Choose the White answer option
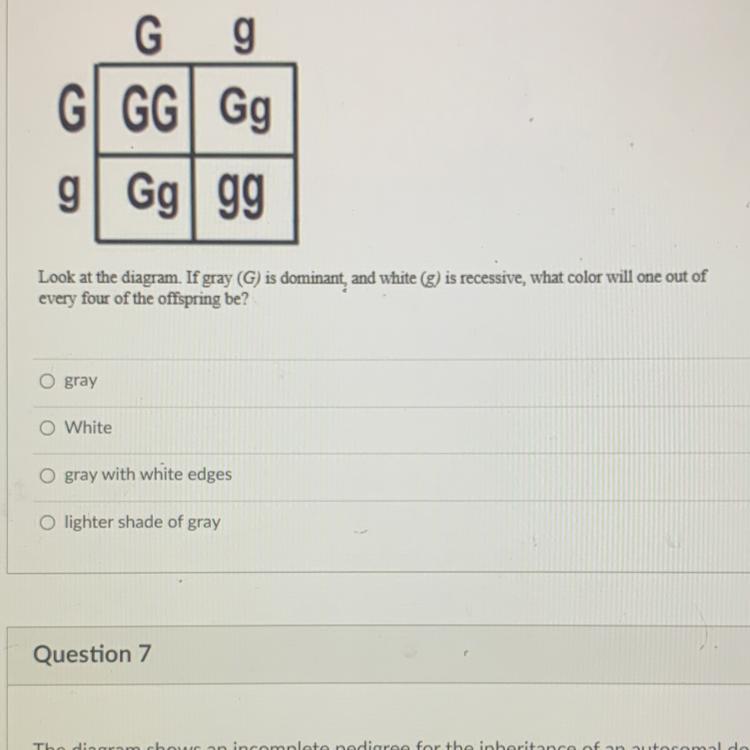This screenshot has height=750, width=750. click(46, 428)
